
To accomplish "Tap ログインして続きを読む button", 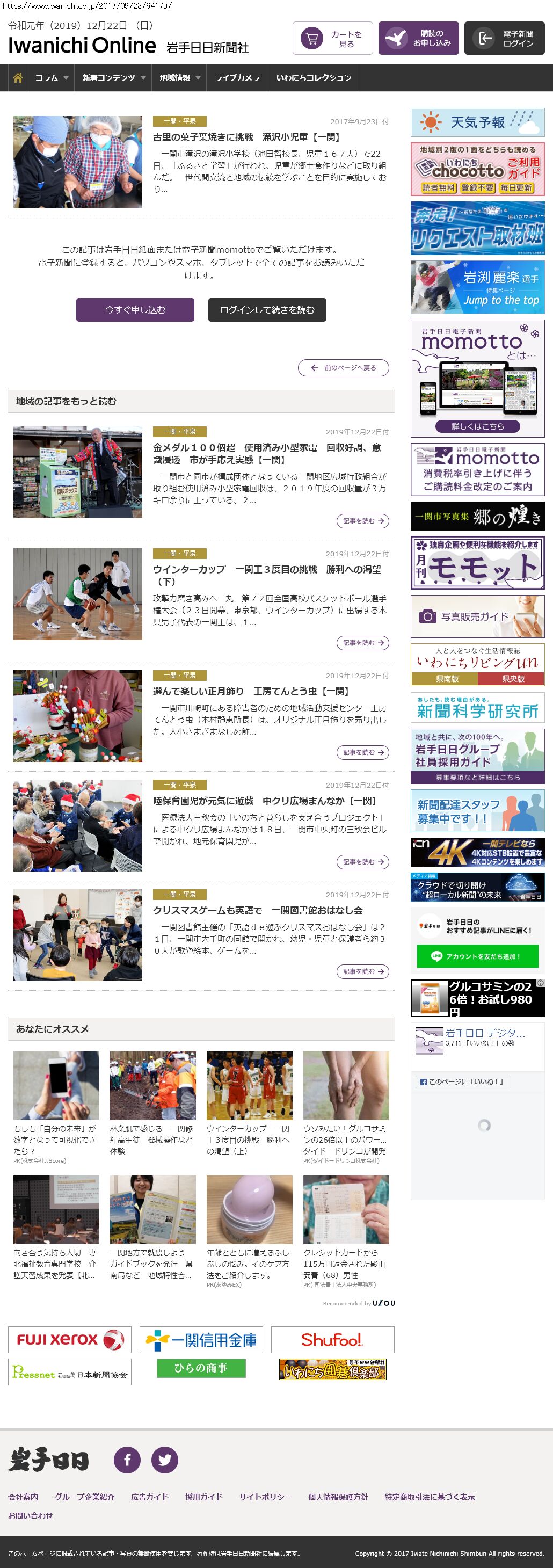I will (266, 310).
